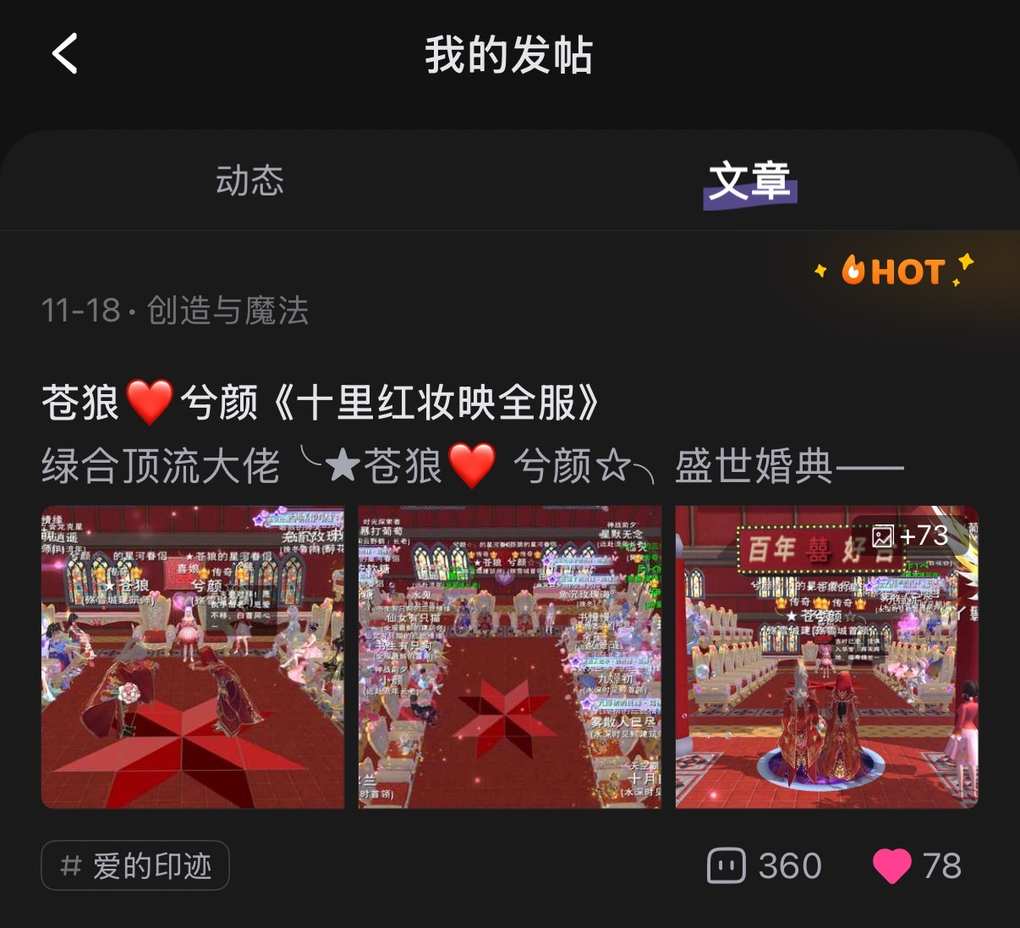This screenshot has height=928, width=1020.
Task: Tap the # 爱的印迹 topic tag
Action: (135, 865)
